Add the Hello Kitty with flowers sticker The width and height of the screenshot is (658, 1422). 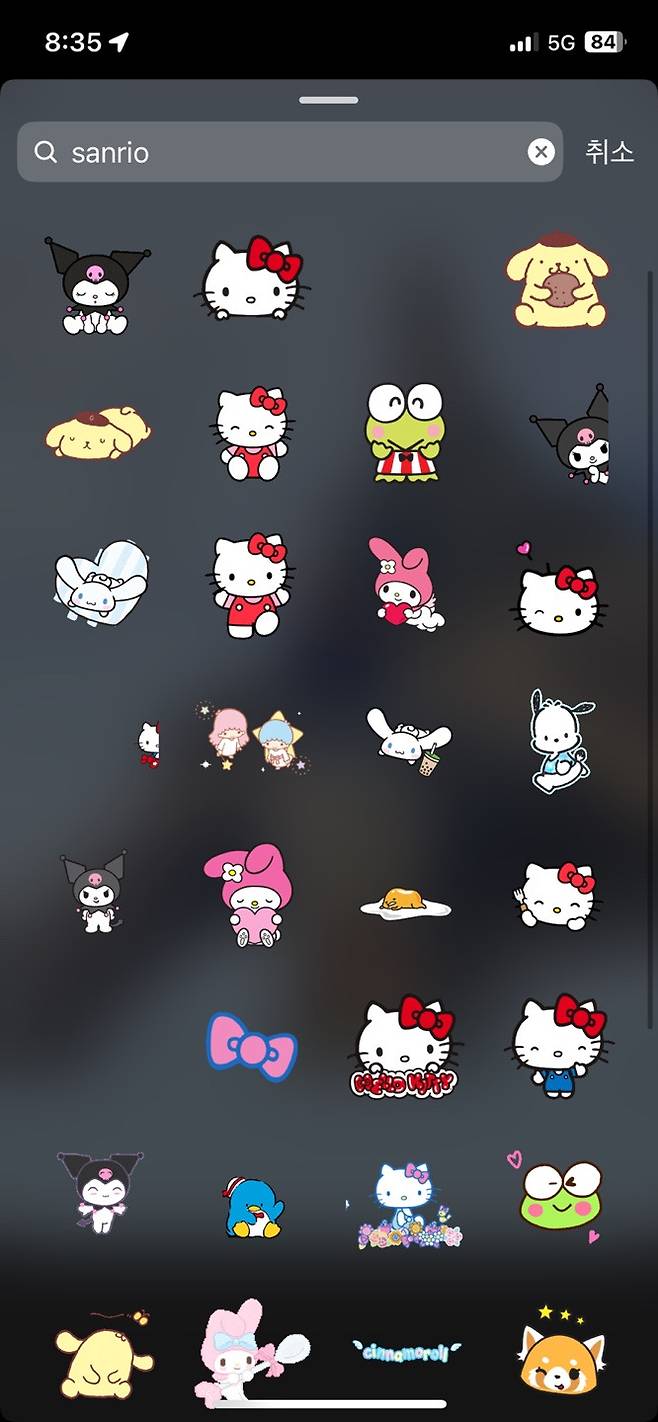tap(406, 1205)
